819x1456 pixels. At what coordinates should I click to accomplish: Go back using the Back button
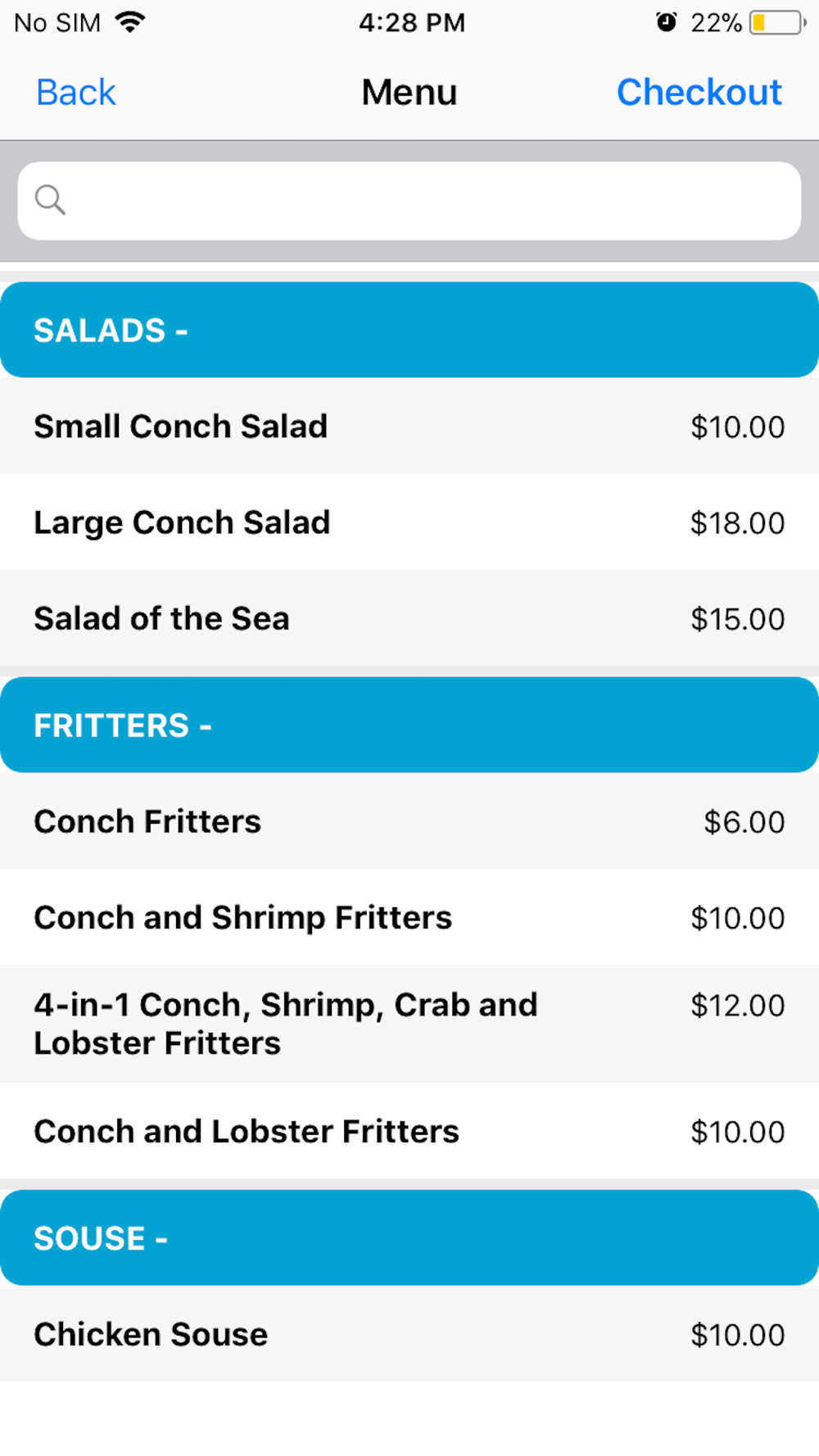tap(75, 93)
